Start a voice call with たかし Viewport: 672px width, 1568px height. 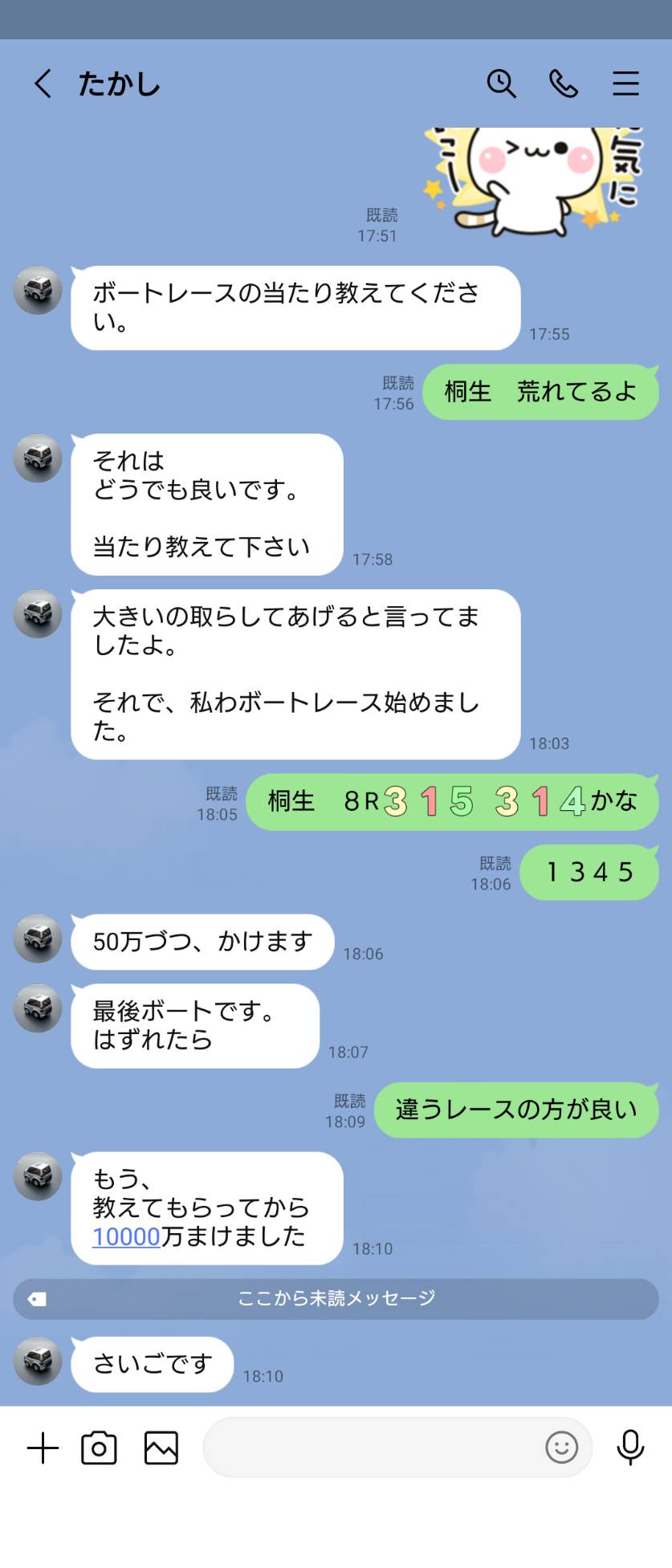[x=564, y=83]
